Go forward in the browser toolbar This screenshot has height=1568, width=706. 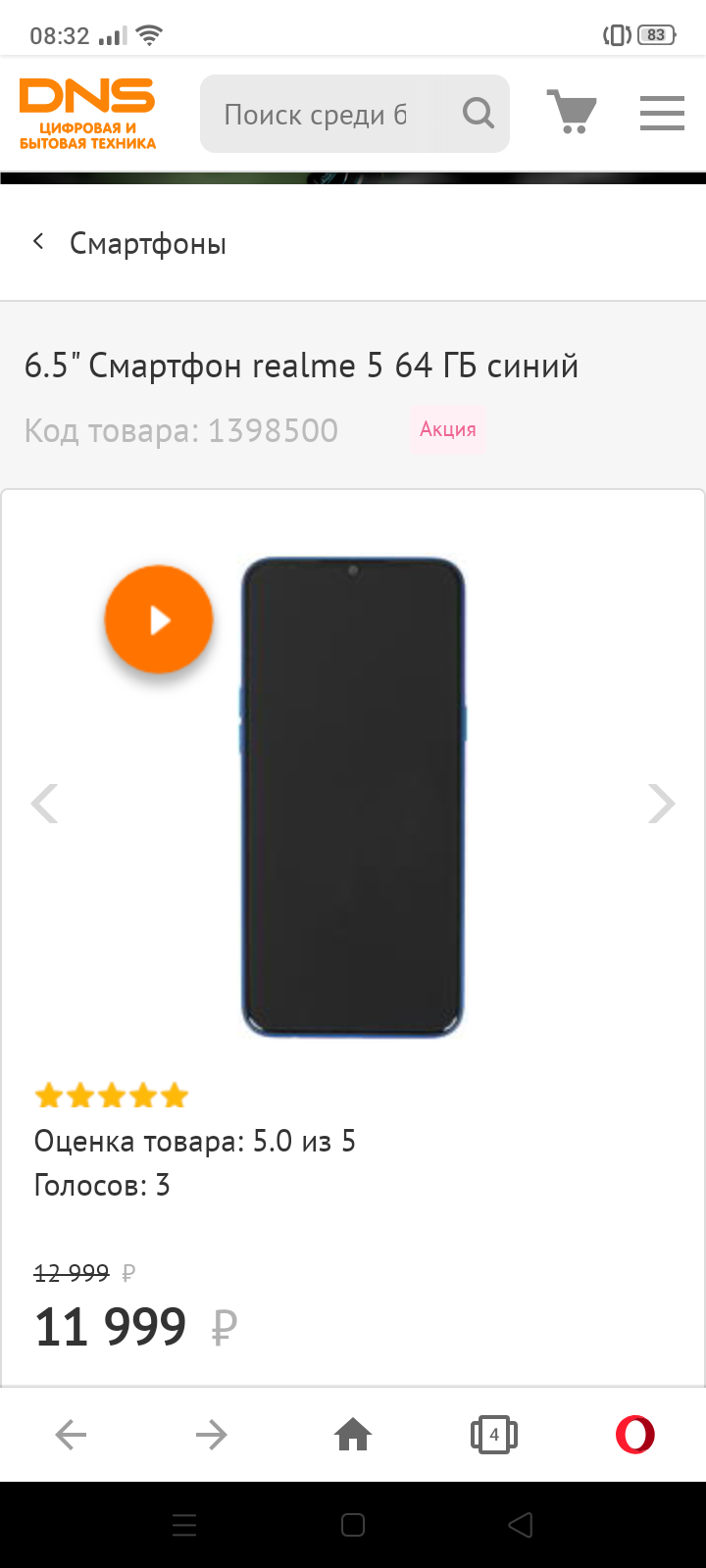coord(212,1435)
